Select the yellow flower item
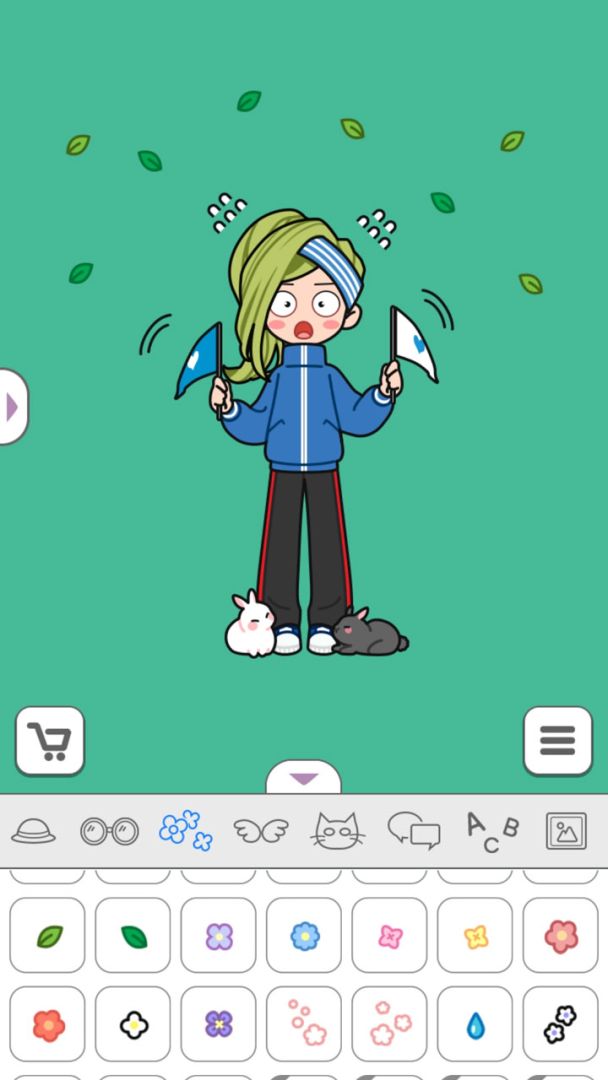This screenshot has width=608, height=1080. [x=475, y=936]
